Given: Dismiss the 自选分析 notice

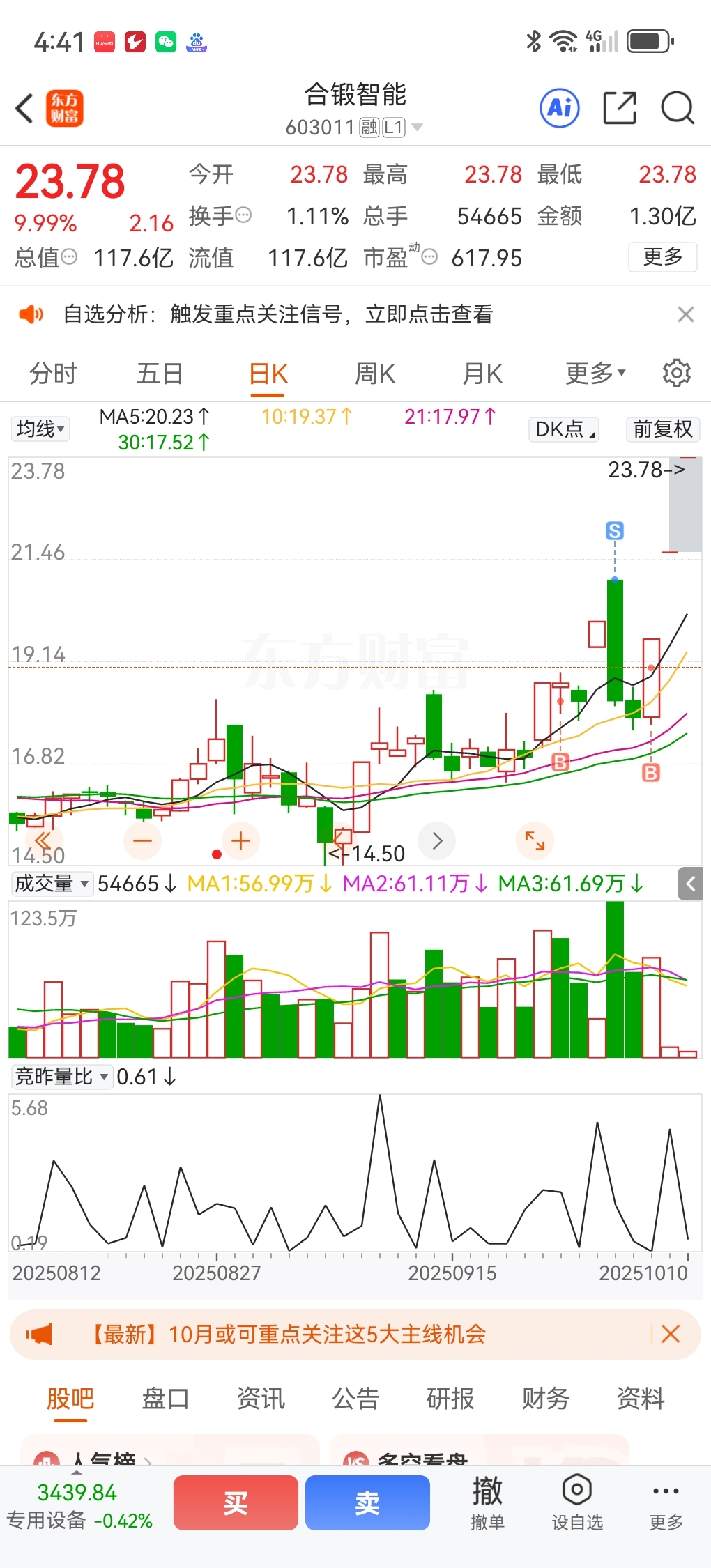Looking at the screenshot, I should (685, 314).
